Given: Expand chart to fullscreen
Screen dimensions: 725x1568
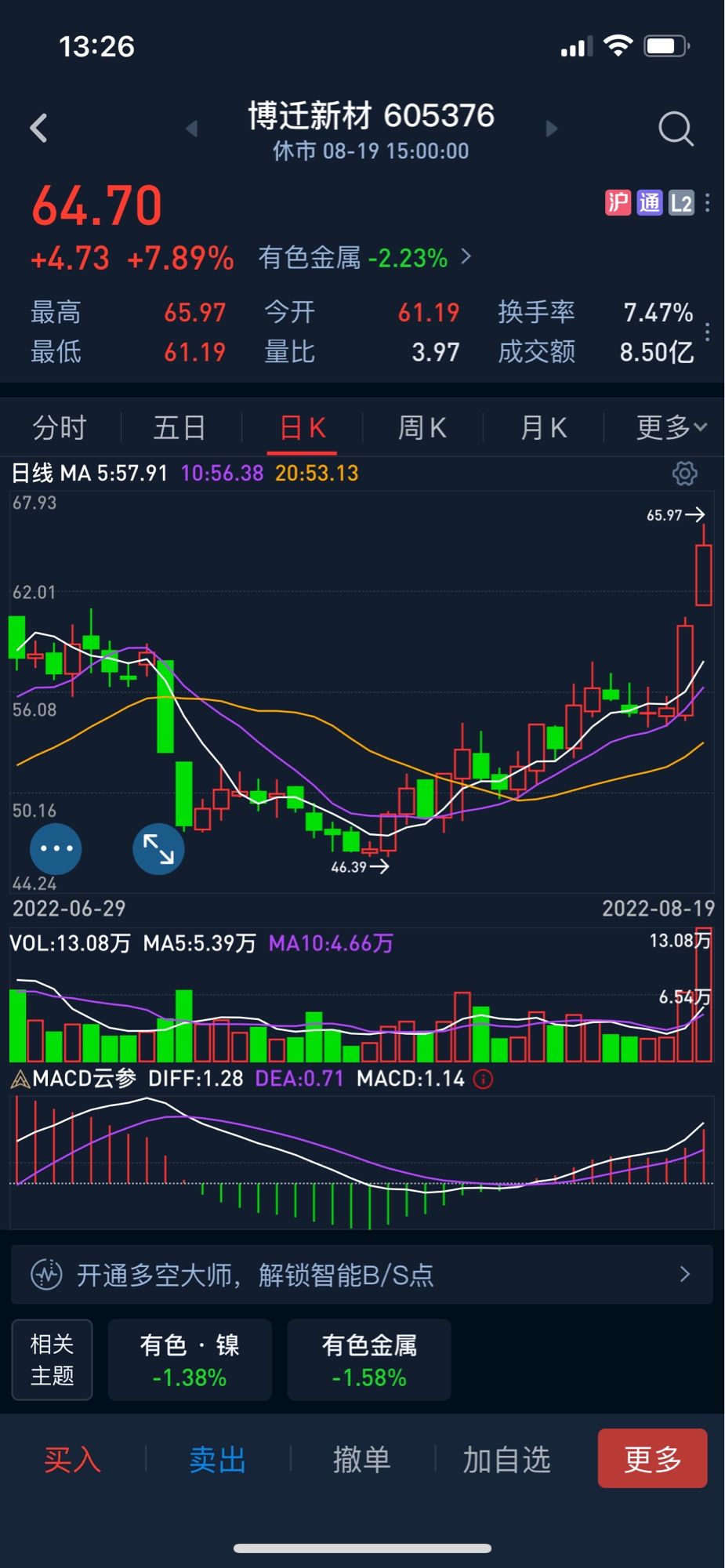Looking at the screenshot, I should click(158, 849).
